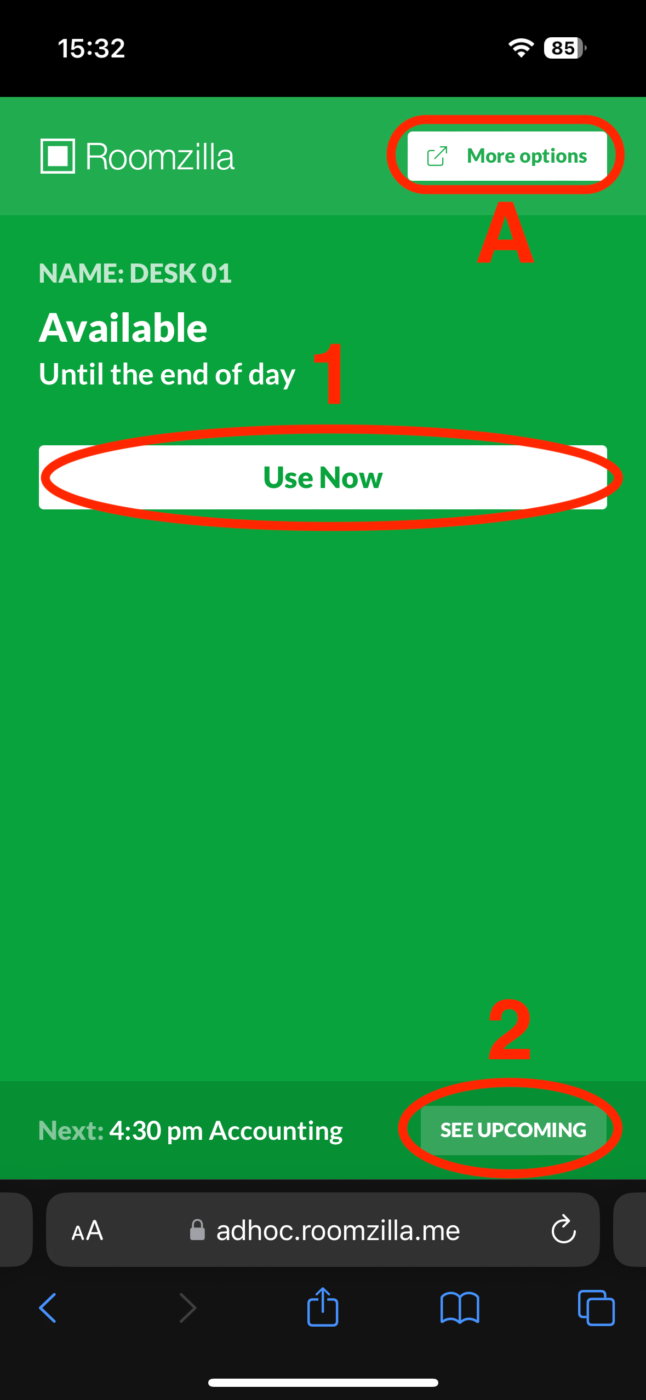The image size is (646, 1400).
Task: Show all open tabs
Action: tap(596, 1307)
